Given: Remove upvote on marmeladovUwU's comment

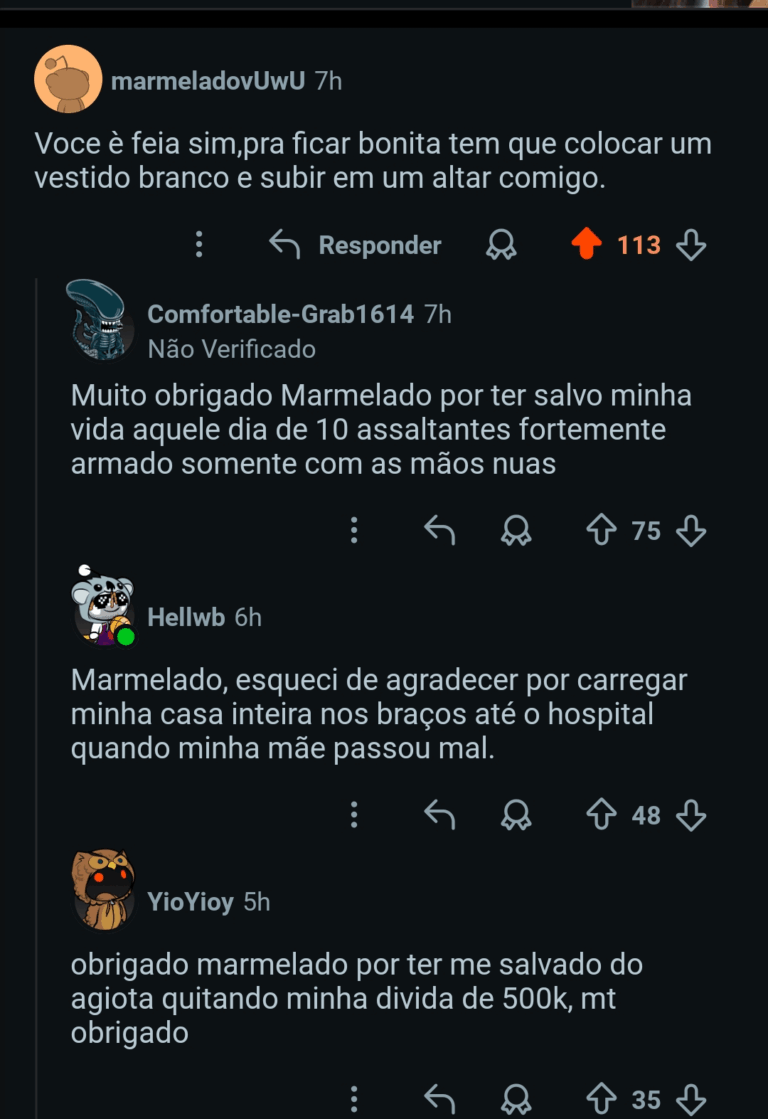Looking at the screenshot, I should coord(587,244).
